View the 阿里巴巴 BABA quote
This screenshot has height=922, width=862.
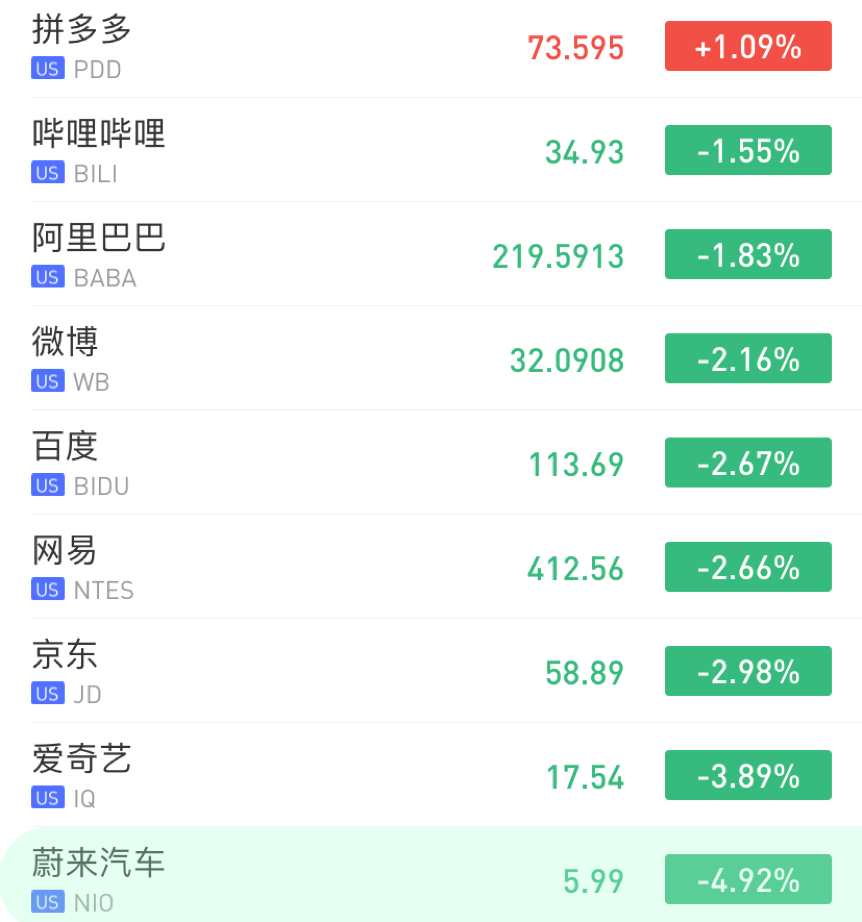coord(300,255)
